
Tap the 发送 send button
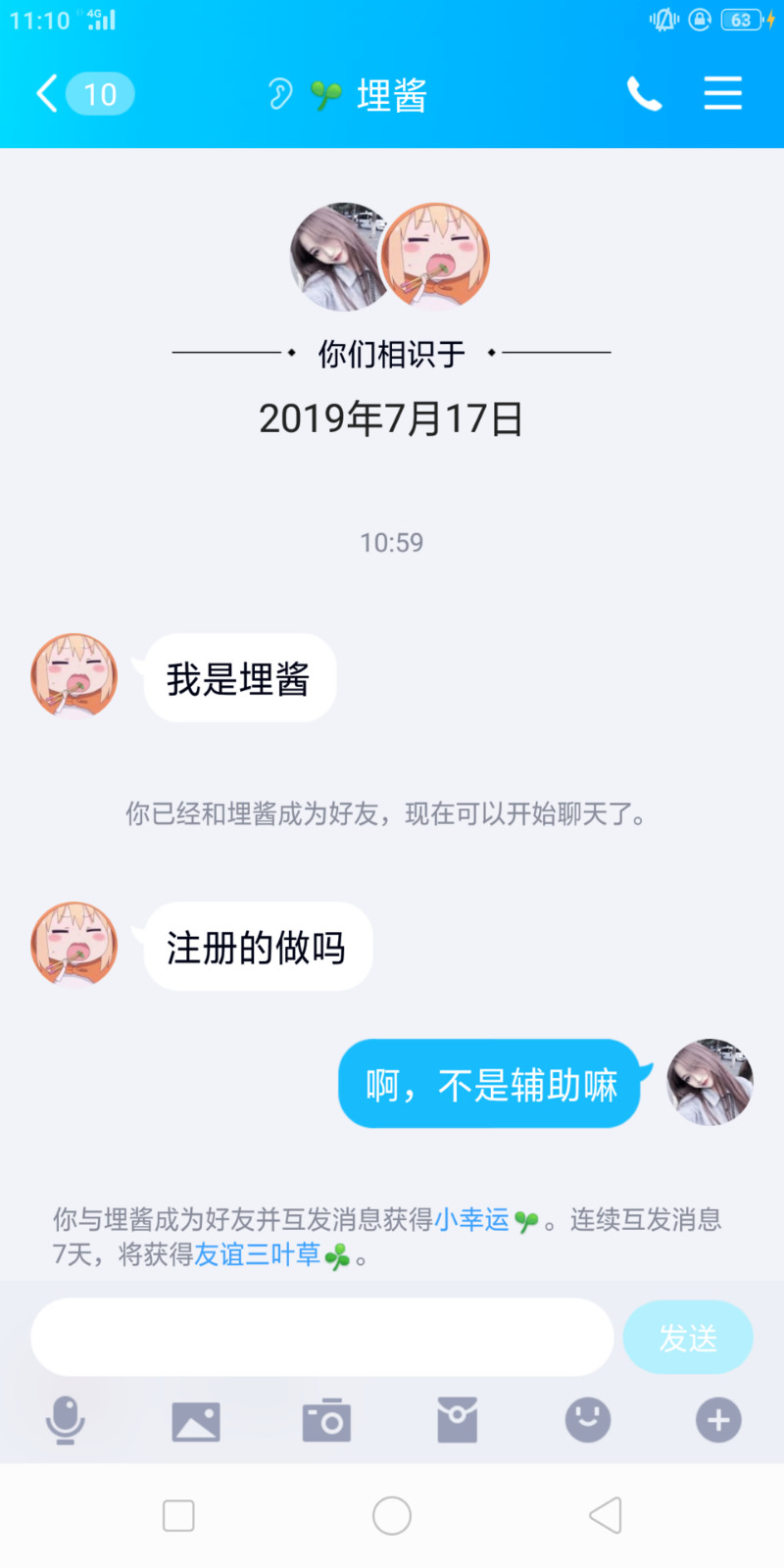coord(688,1337)
